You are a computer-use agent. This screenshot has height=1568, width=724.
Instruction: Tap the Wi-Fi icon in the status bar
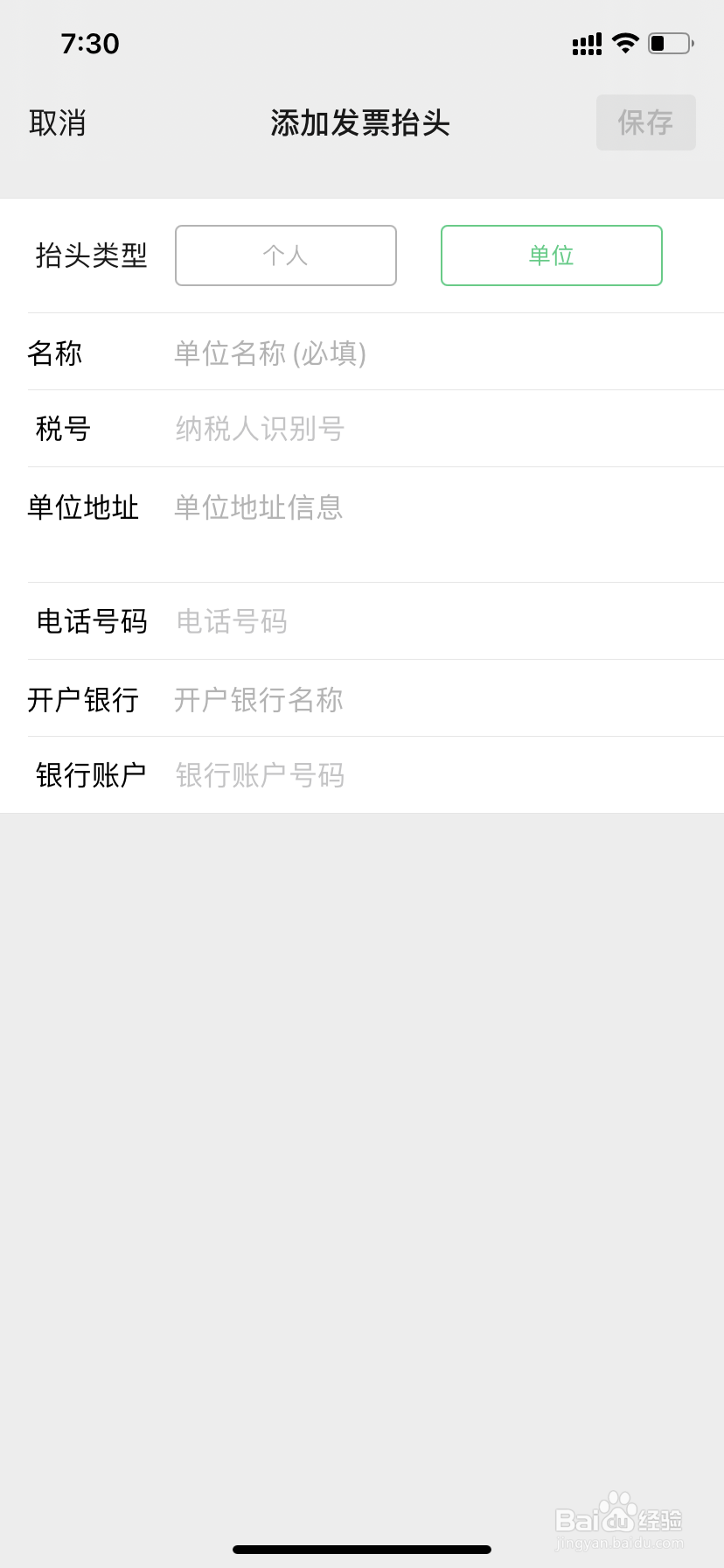[x=626, y=42]
